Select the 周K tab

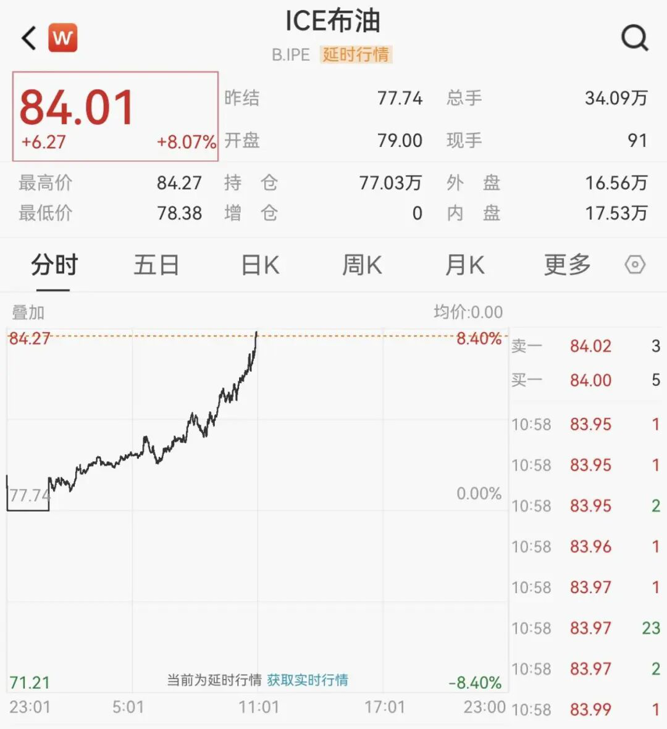(362, 265)
